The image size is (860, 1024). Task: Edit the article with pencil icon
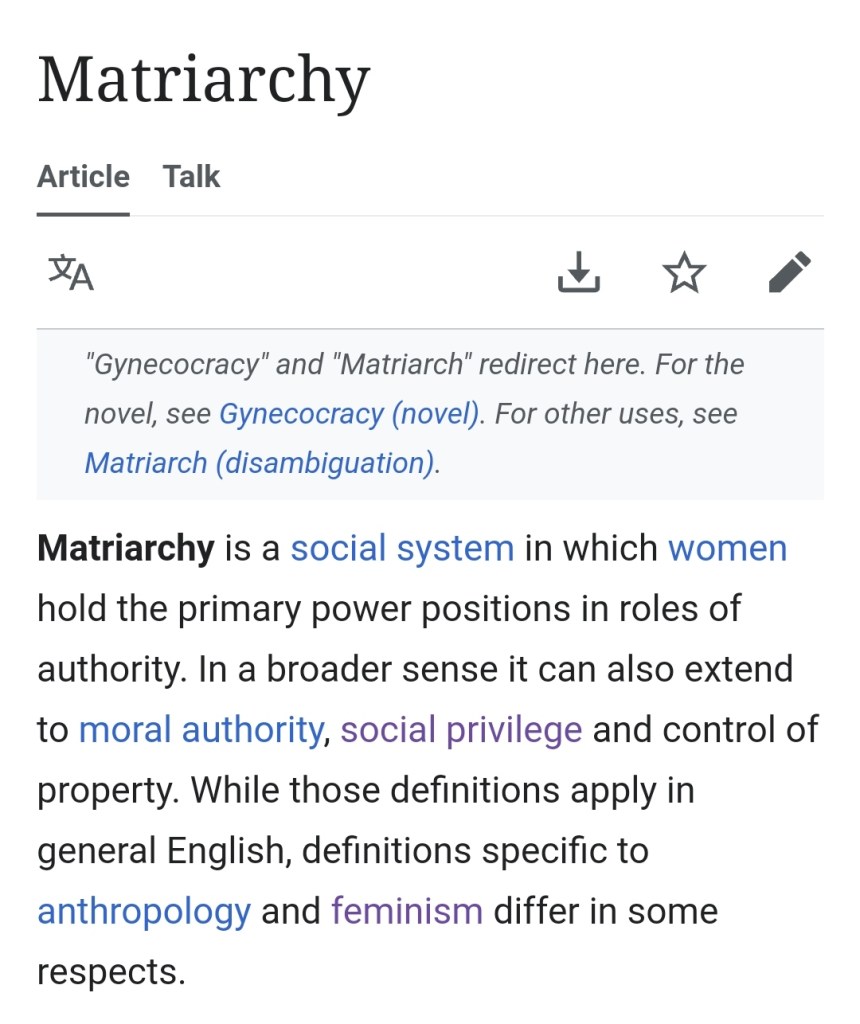pyautogui.click(x=789, y=272)
